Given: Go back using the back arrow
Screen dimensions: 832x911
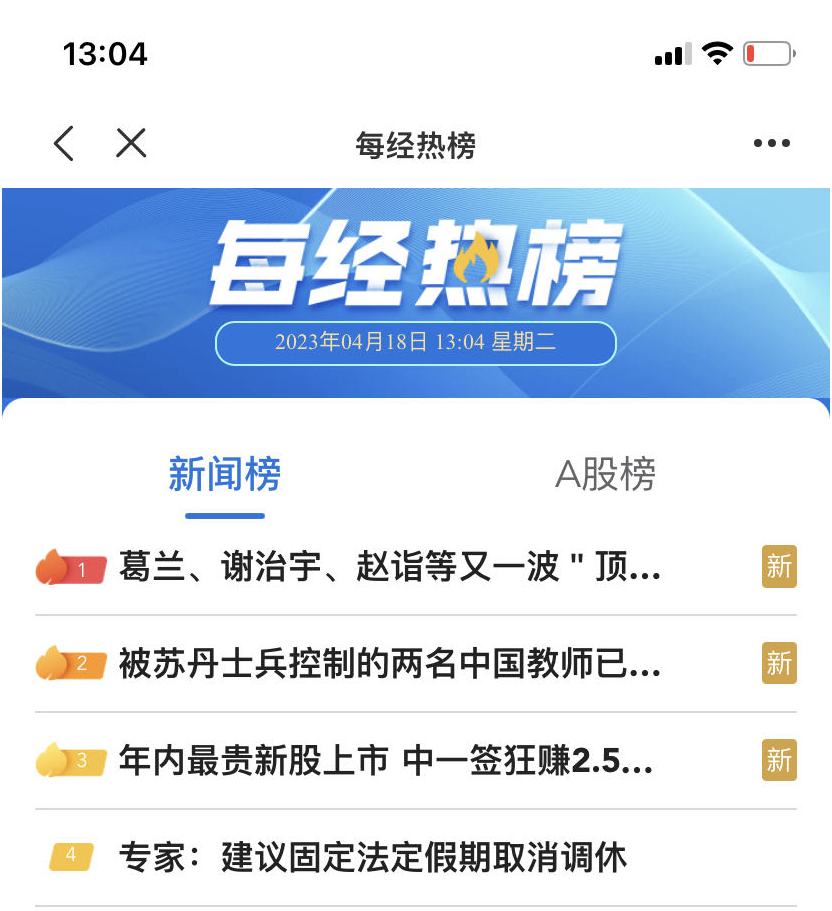Looking at the screenshot, I should pos(64,144).
